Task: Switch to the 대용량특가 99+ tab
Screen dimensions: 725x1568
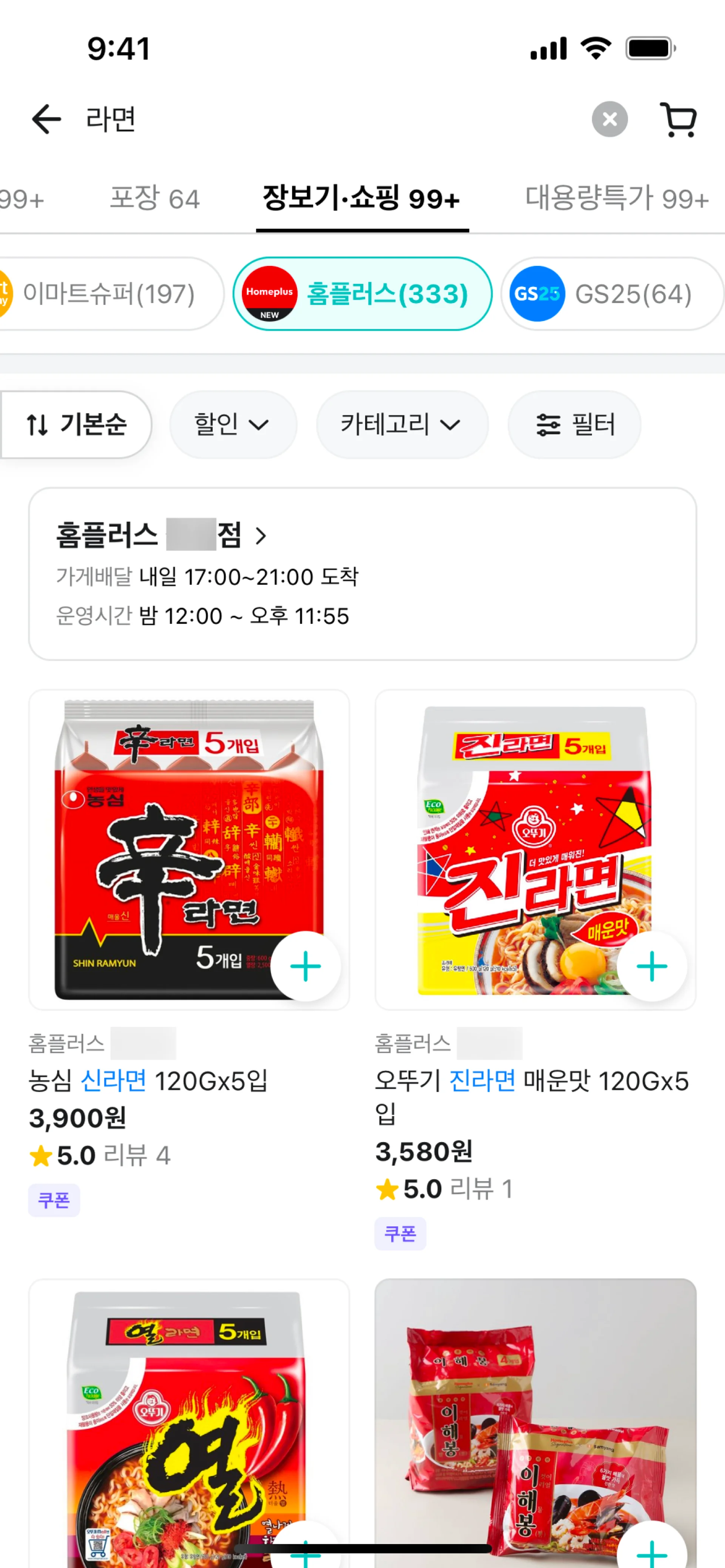Action: click(617, 199)
